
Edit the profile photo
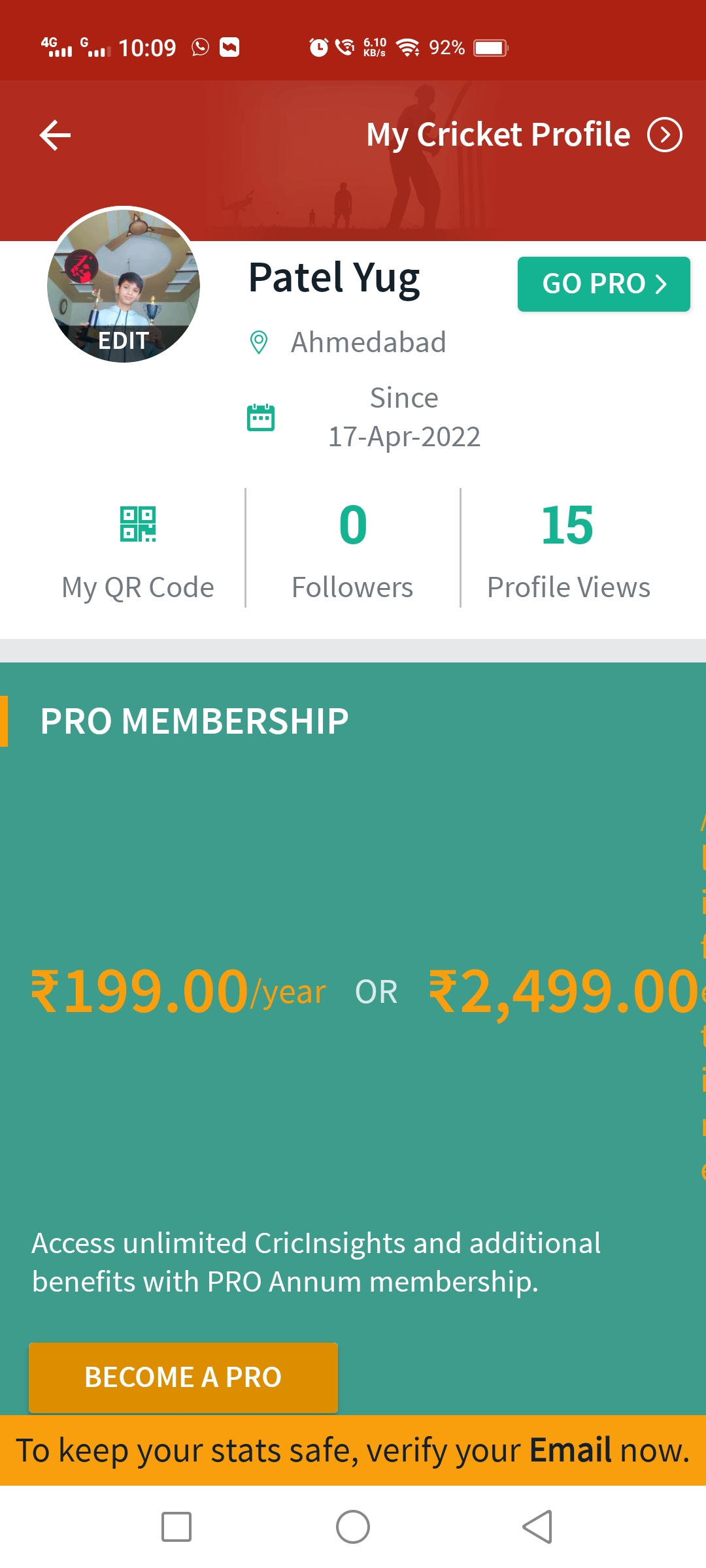tap(124, 285)
